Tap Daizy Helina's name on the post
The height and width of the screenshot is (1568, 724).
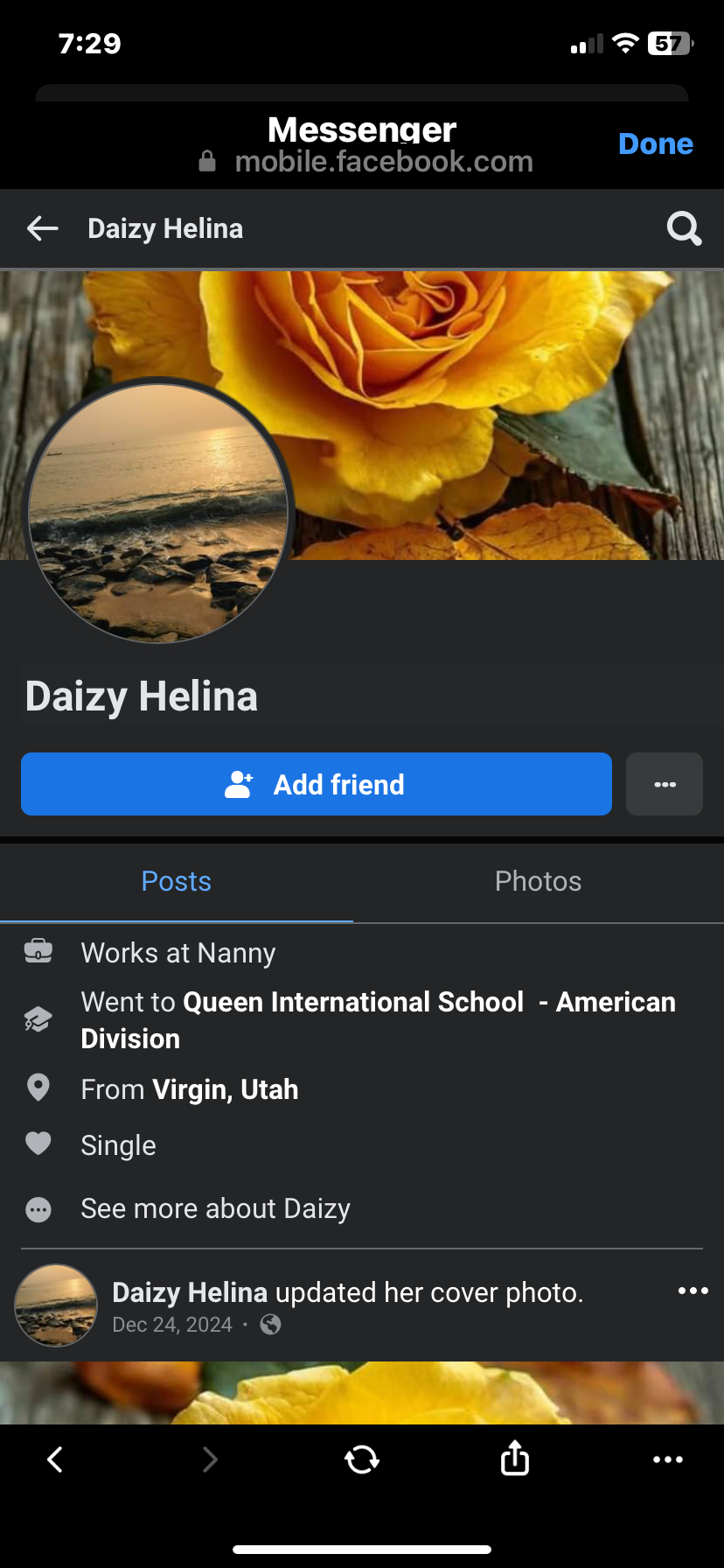[190, 1292]
